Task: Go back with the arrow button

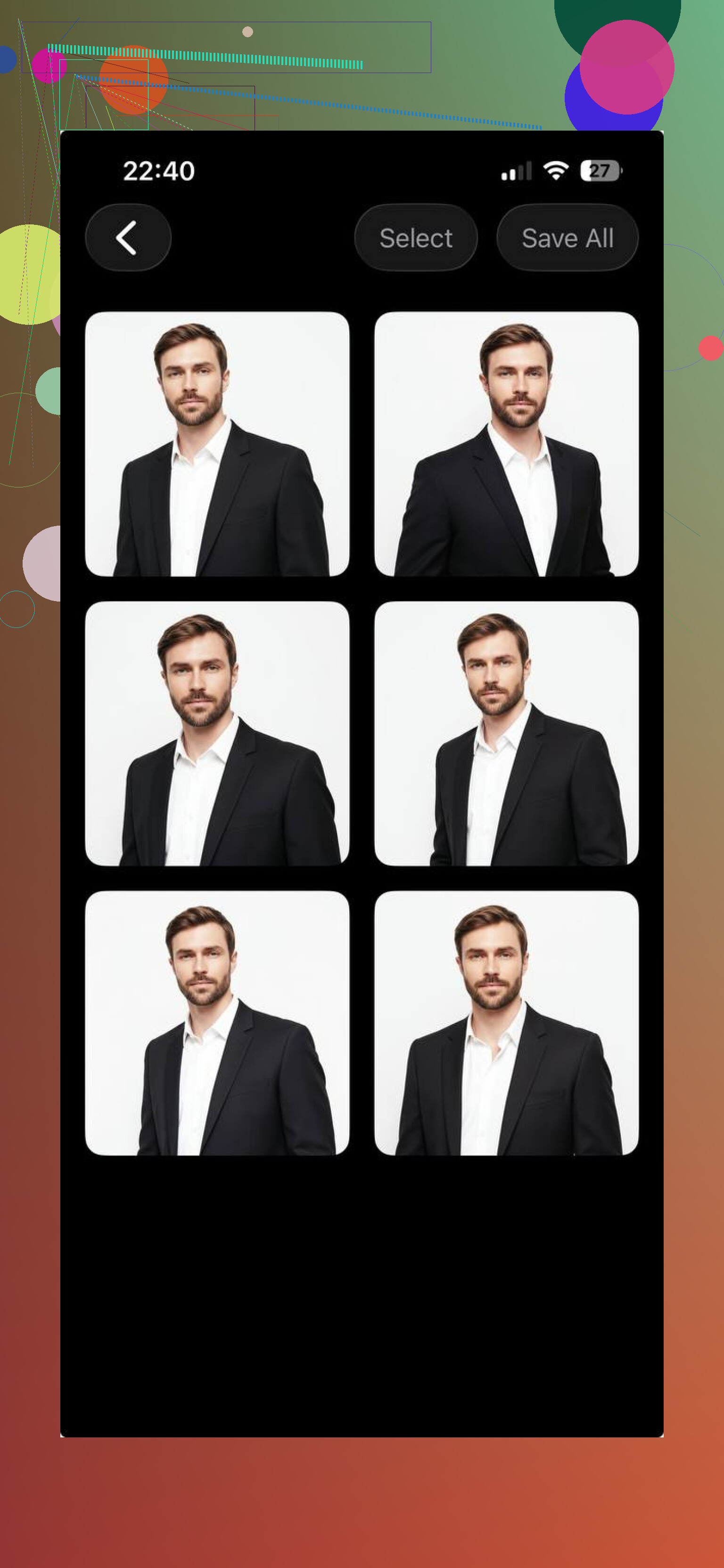Action: coord(128,238)
